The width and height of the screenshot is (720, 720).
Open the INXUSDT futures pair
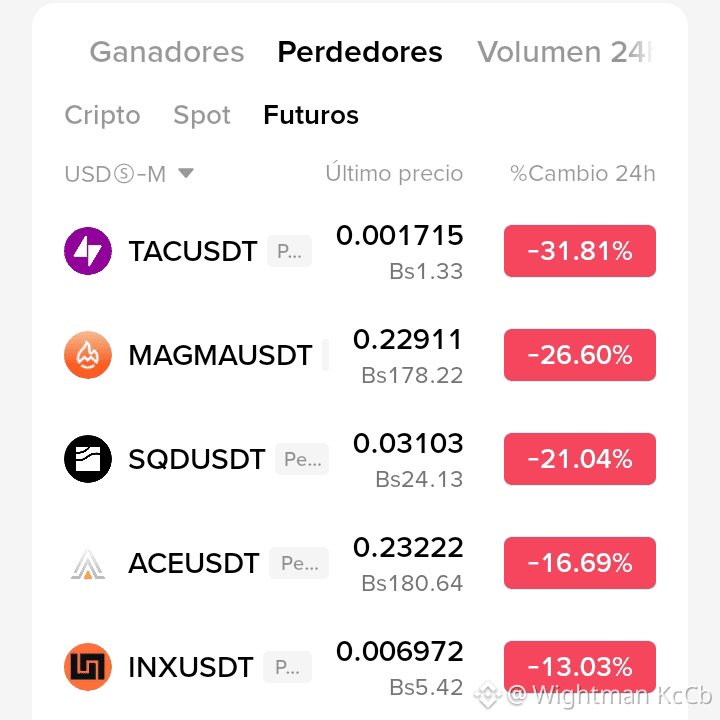(x=360, y=667)
